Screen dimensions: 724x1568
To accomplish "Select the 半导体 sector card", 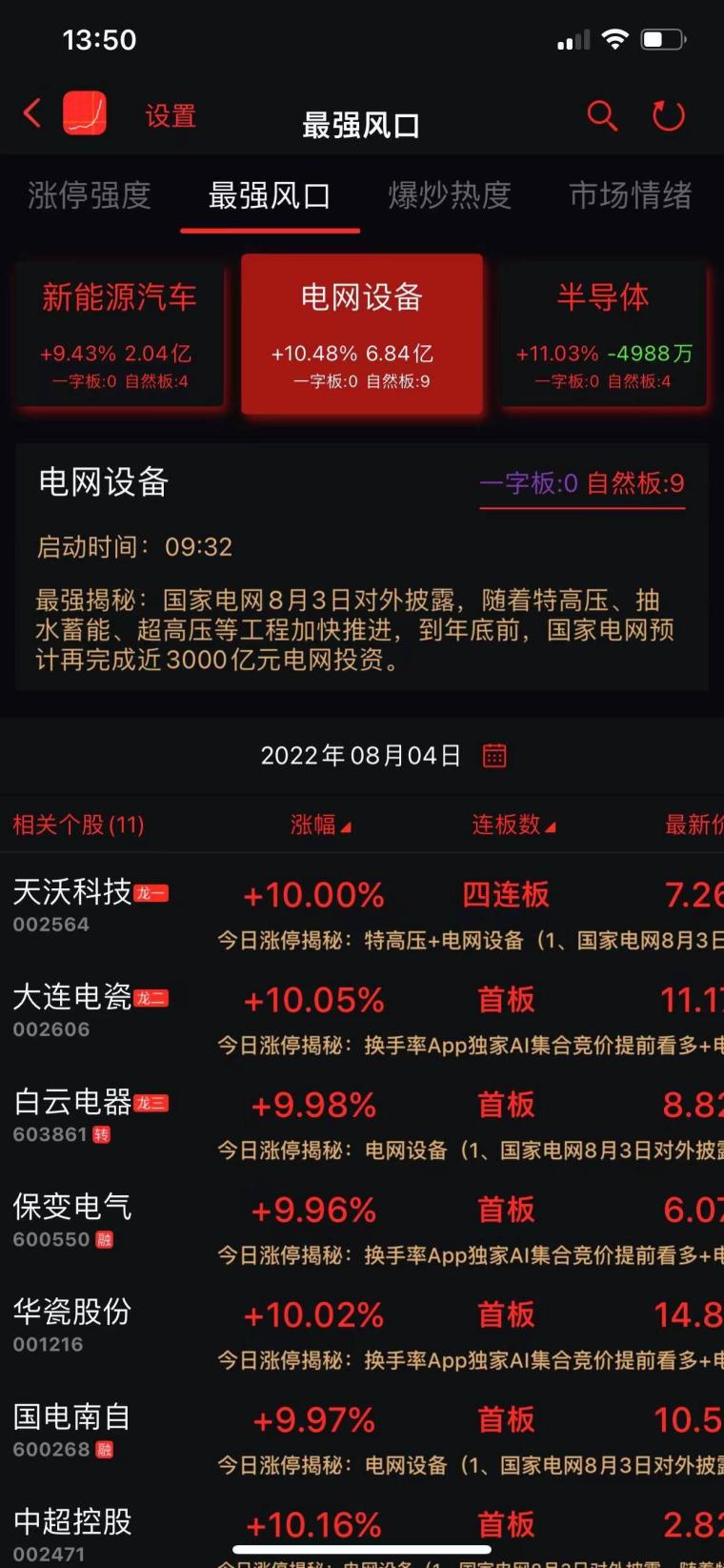I will 603,336.
